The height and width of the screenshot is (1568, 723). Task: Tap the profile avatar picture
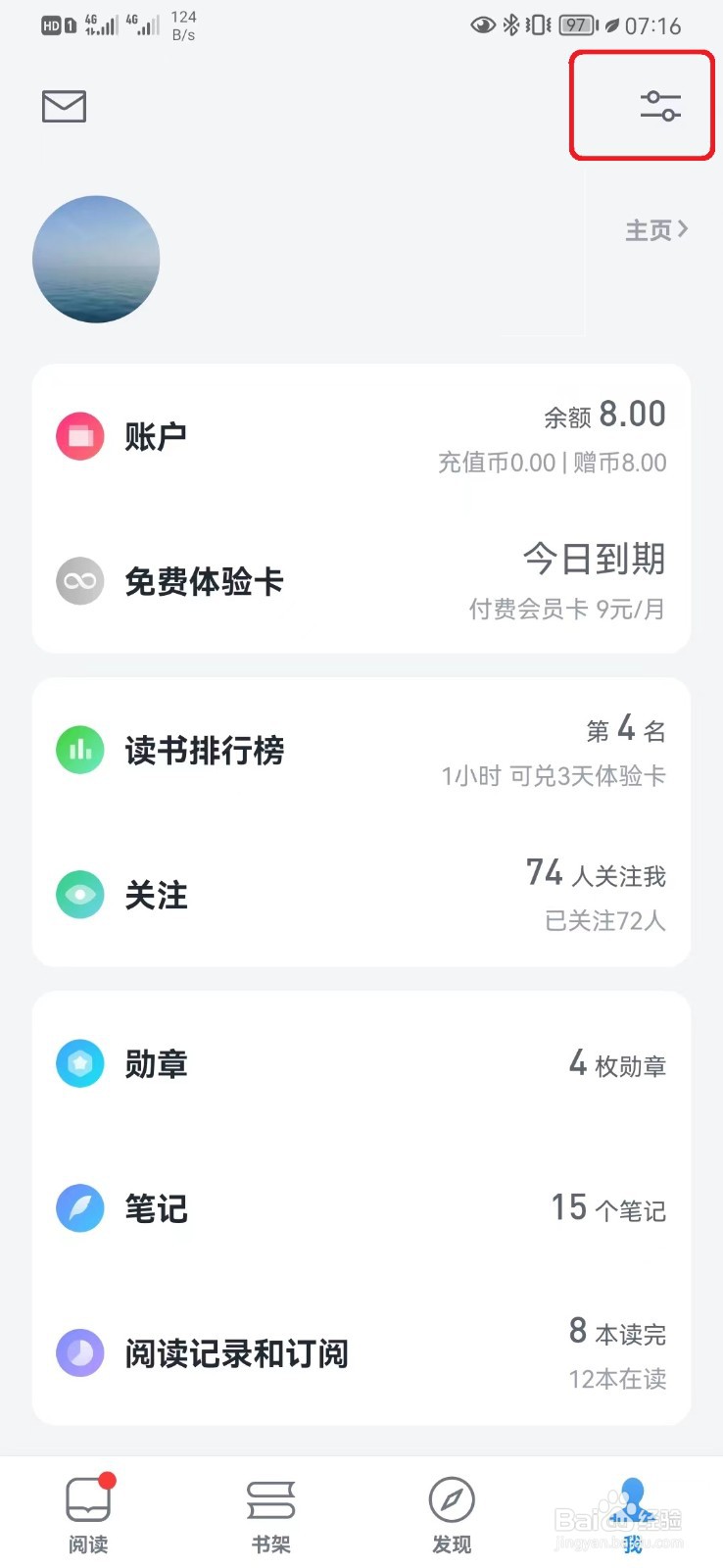click(96, 260)
